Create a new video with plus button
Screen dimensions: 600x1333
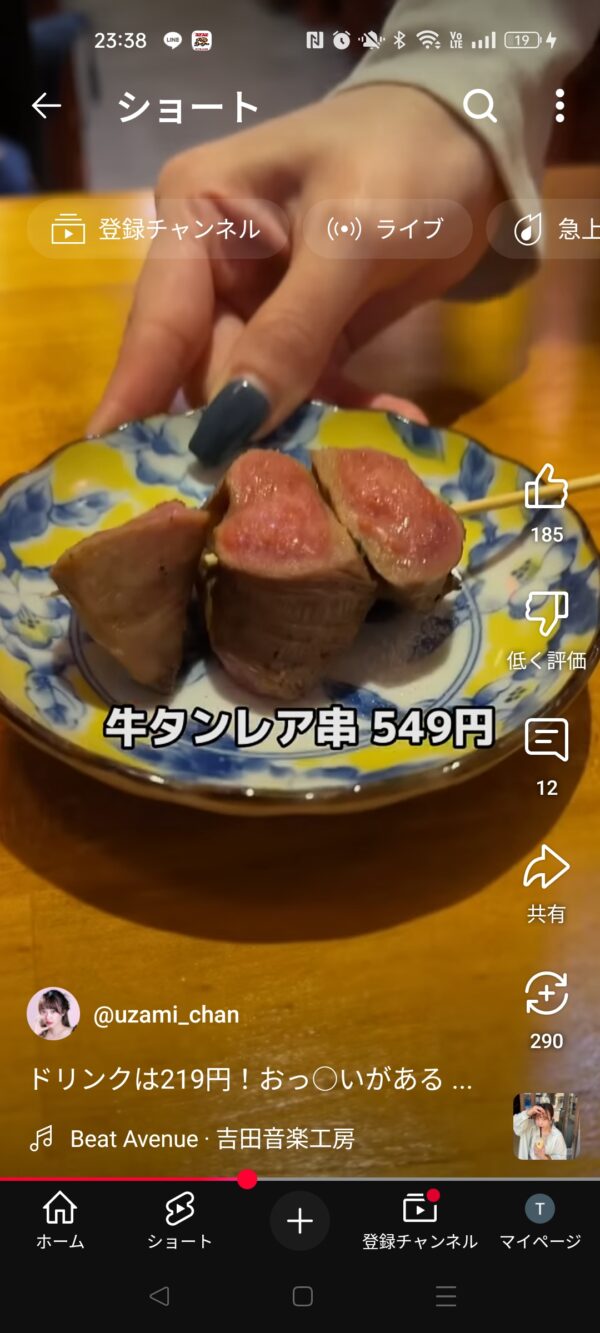[300, 1221]
